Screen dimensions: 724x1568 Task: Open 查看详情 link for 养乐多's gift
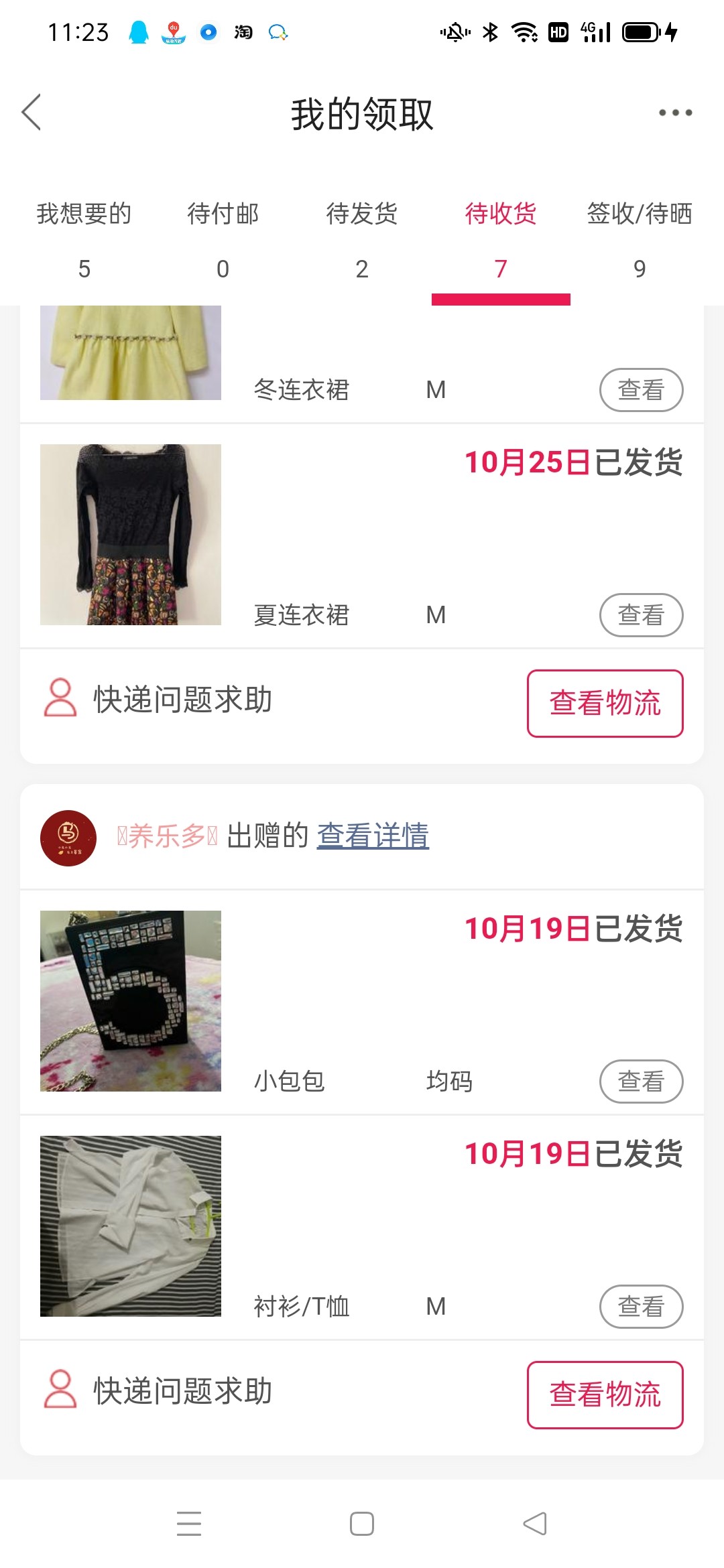click(373, 836)
